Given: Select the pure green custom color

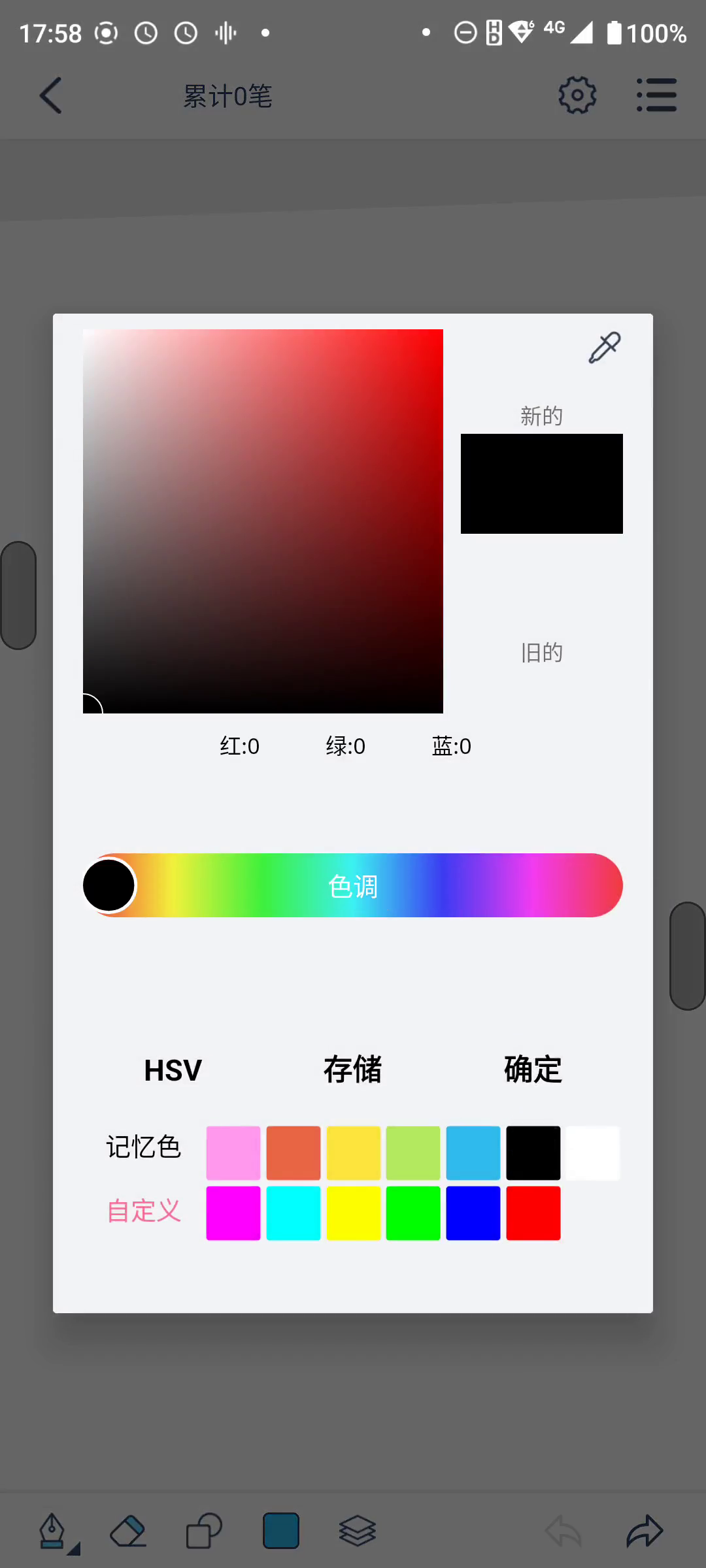Looking at the screenshot, I should click(x=413, y=1213).
